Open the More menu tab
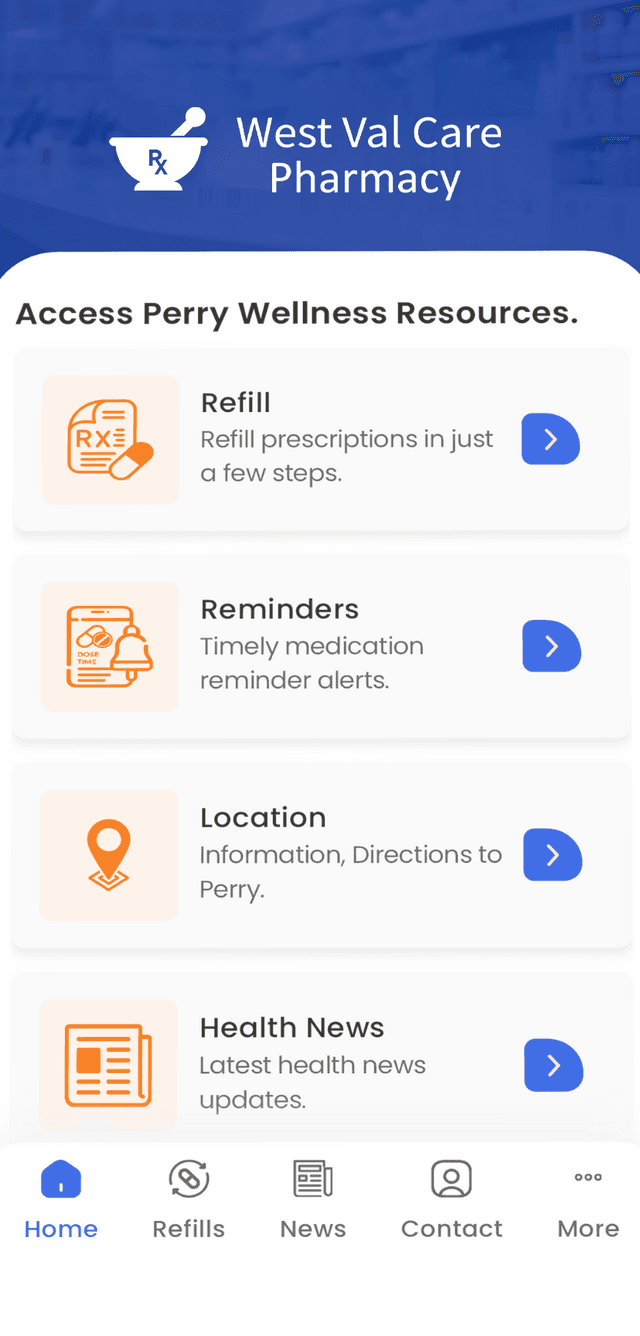640x1336 pixels. [588, 1200]
